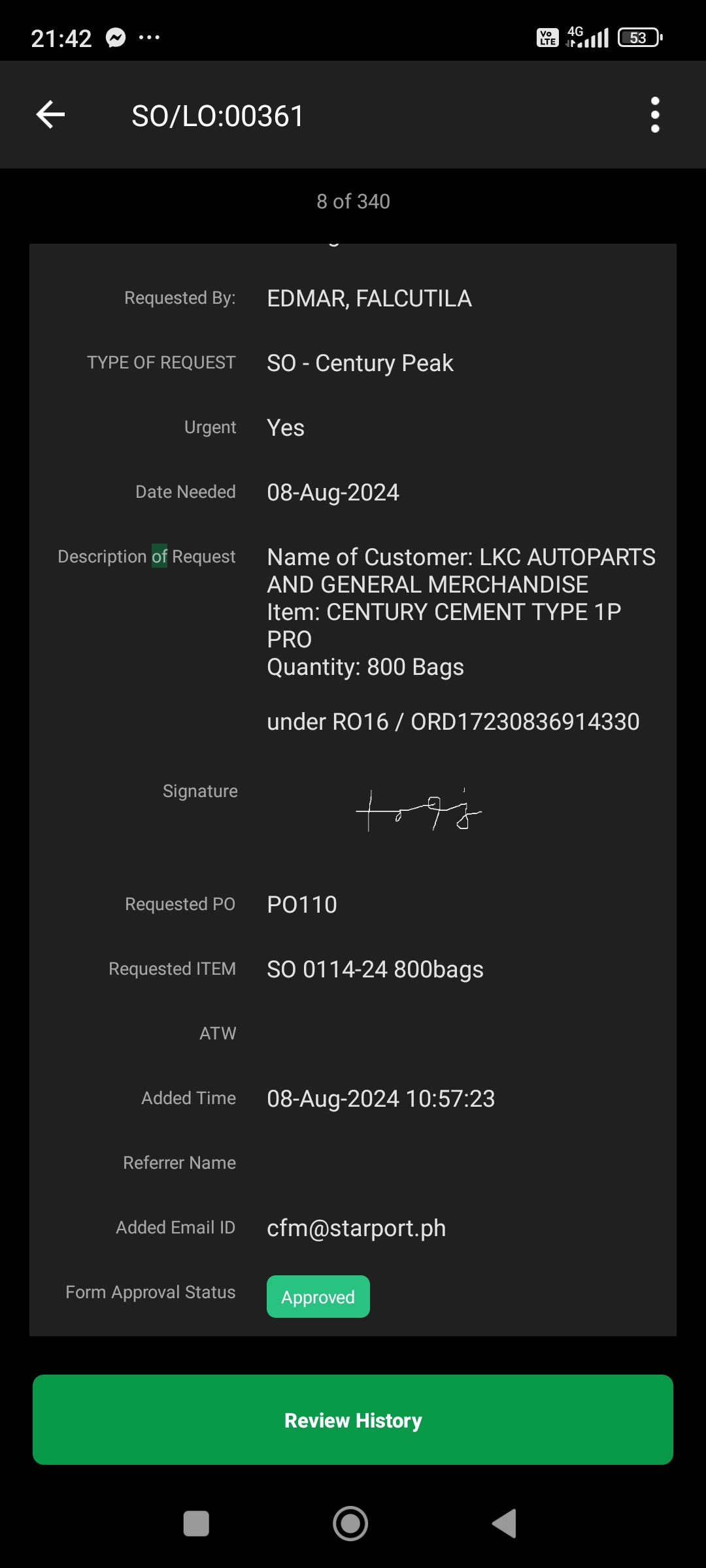Open the three-dot overflow menu
This screenshot has height=1568, width=706.
pyautogui.click(x=655, y=115)
